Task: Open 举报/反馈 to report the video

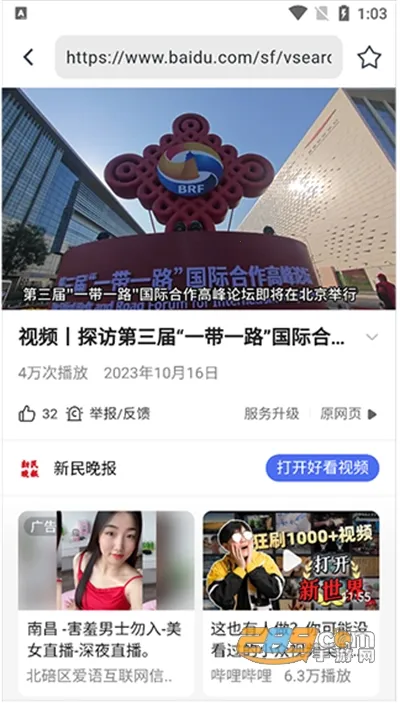Action: tap(109, 414)
